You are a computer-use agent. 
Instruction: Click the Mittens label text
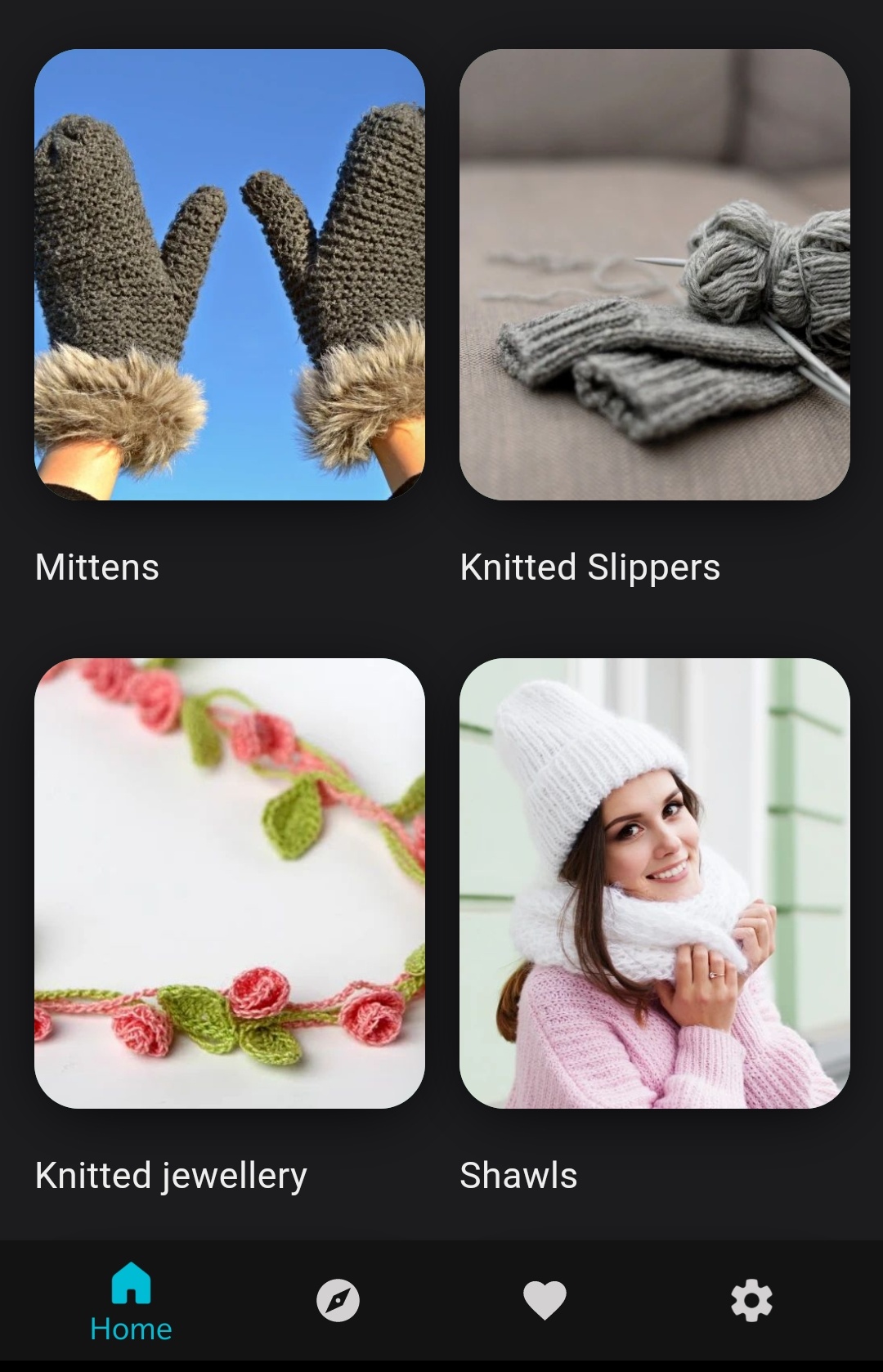click(96, 567)
